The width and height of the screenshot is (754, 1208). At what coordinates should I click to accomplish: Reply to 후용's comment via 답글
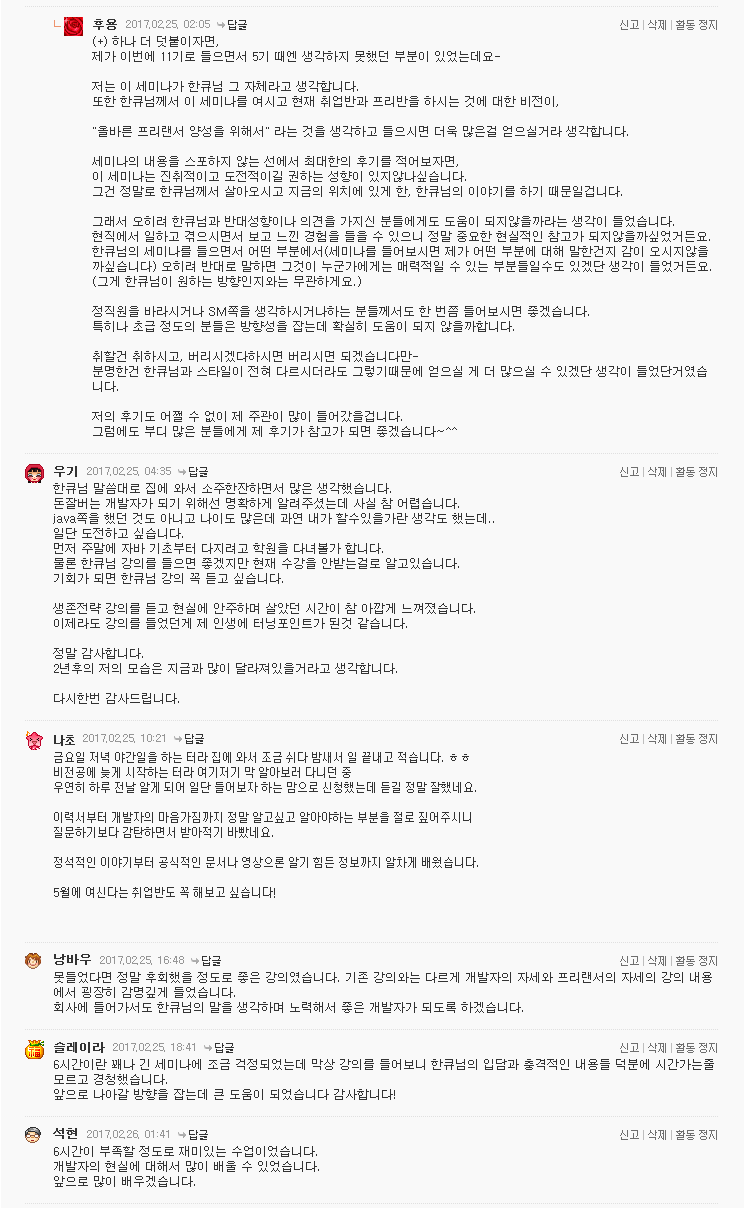[231, 24]
